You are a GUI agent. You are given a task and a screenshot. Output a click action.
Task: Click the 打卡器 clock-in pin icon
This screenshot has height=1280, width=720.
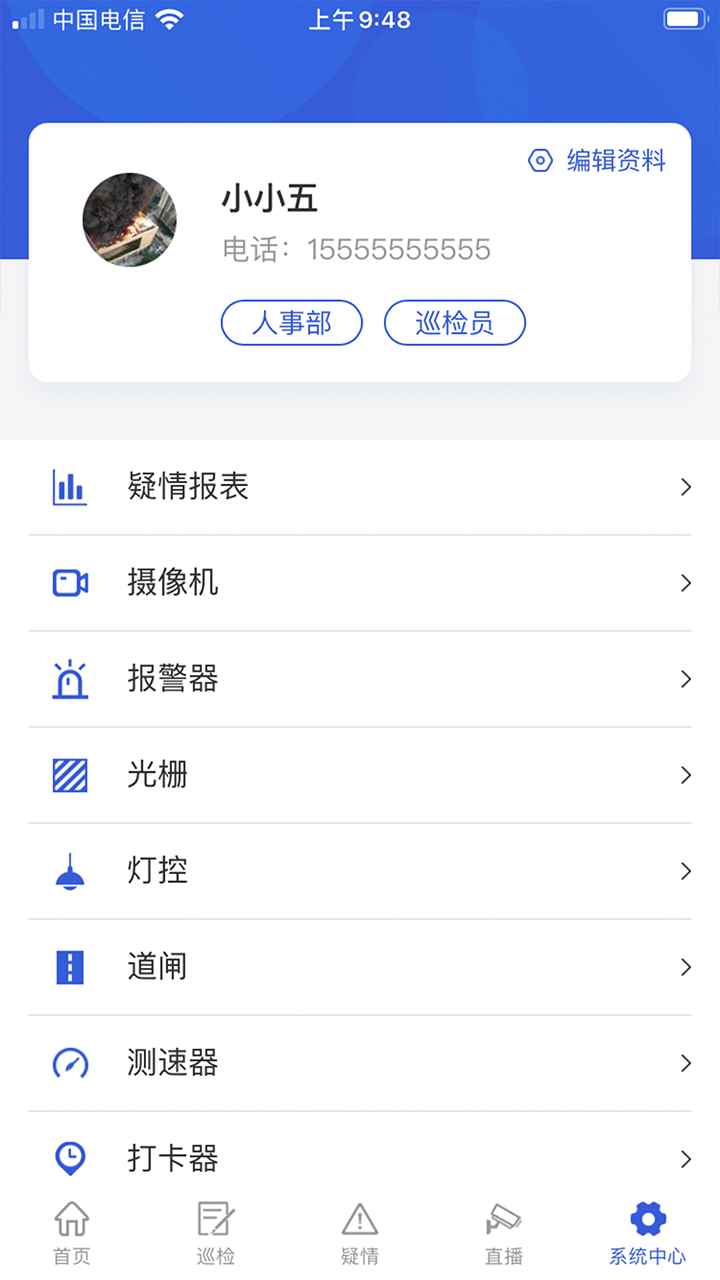68,1159
